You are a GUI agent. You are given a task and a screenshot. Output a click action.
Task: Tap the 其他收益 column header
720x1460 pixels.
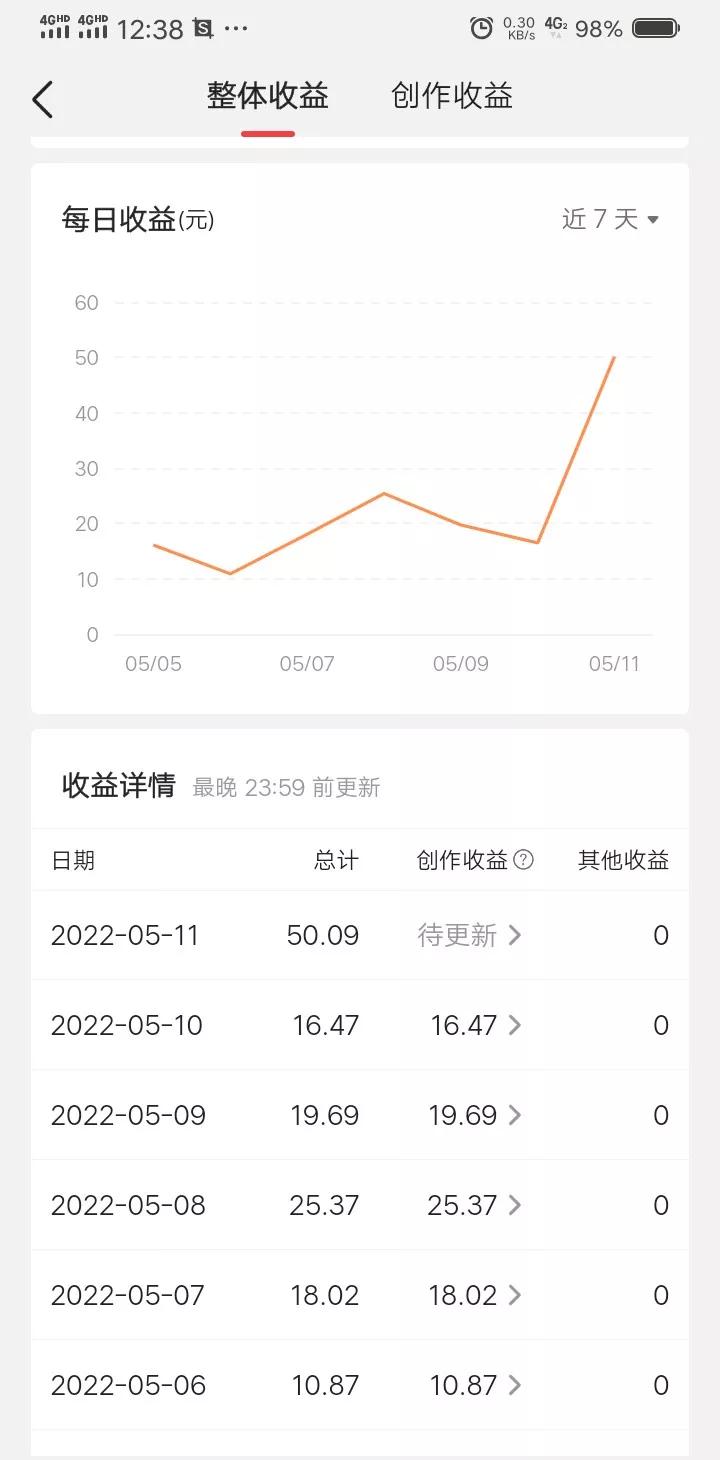pos(622,860)
